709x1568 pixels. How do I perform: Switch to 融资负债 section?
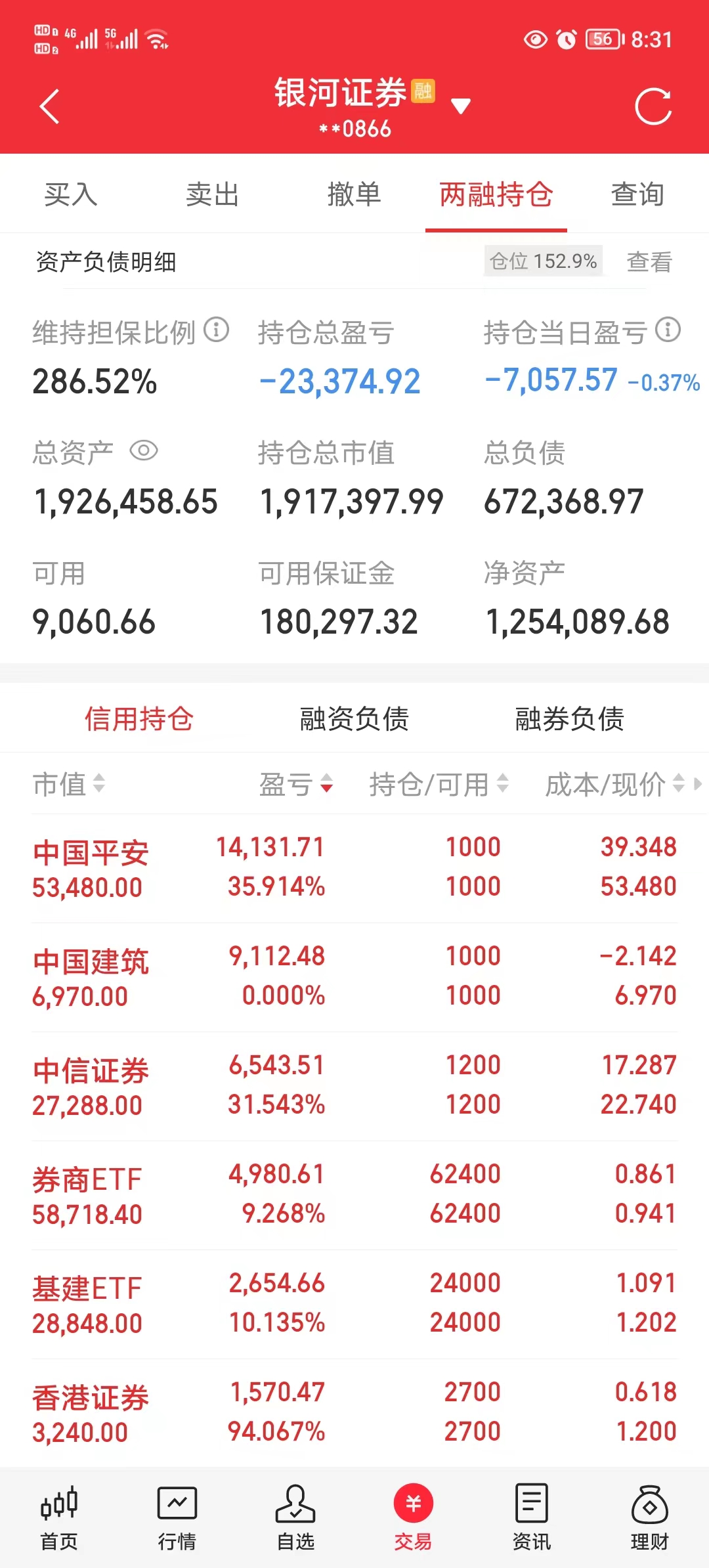tap(354, 719)
